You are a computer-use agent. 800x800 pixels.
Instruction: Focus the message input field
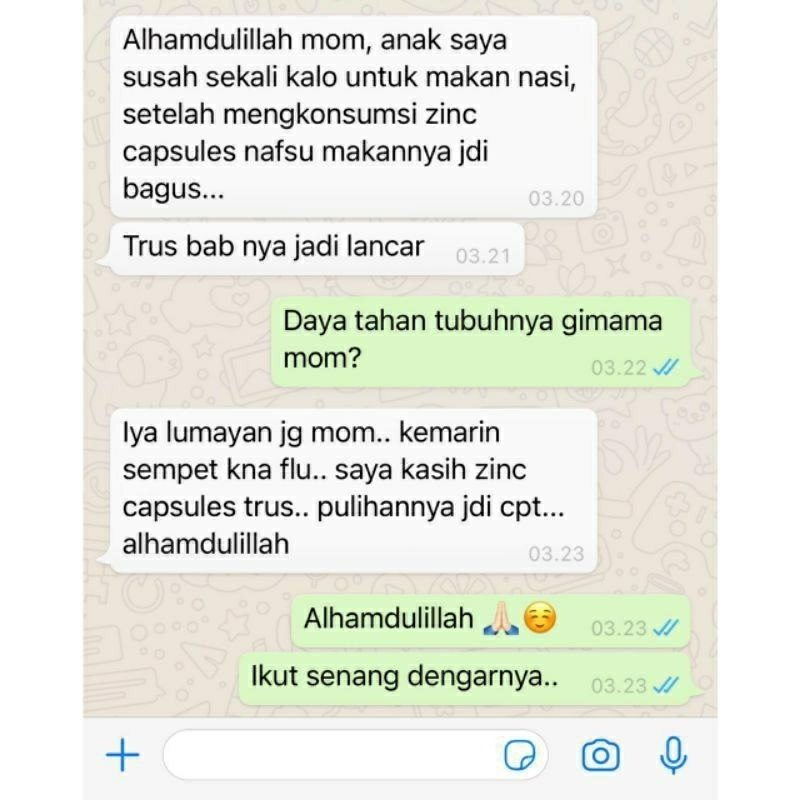pos(330,755)
